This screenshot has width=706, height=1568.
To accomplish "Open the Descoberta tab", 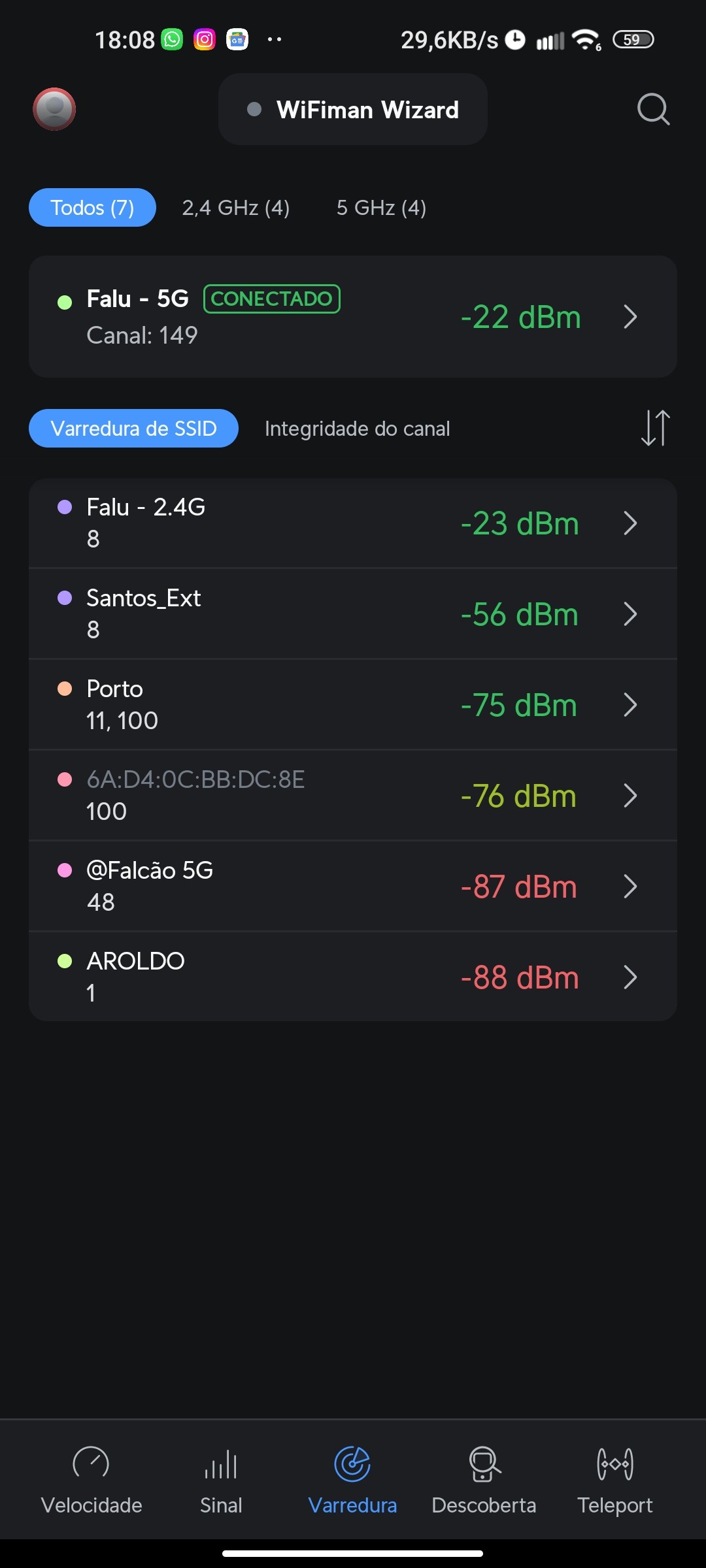I will 484,1480.
